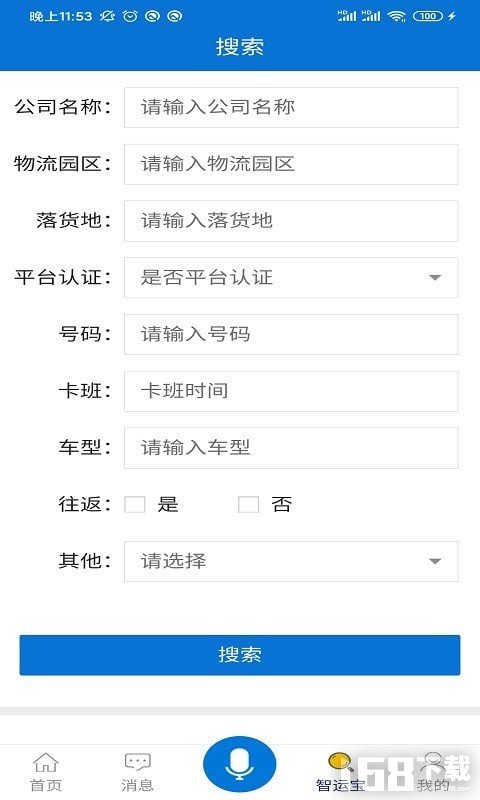Switch to the 首页 tab
Image resolution: width=480 pixels, height=800 pixels.
(x=46, y=772)
